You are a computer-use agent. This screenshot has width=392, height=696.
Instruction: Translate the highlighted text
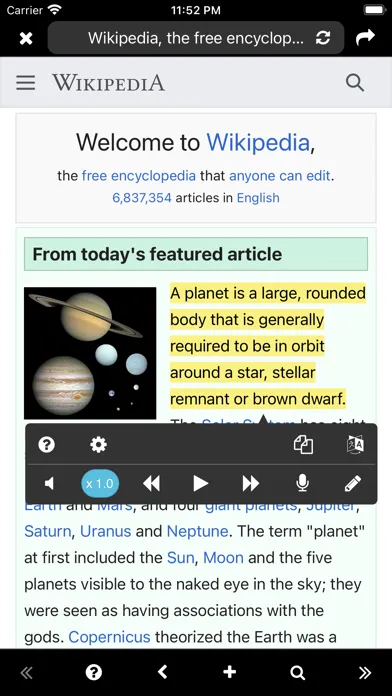pyautogui.click(x=356, y=444)
